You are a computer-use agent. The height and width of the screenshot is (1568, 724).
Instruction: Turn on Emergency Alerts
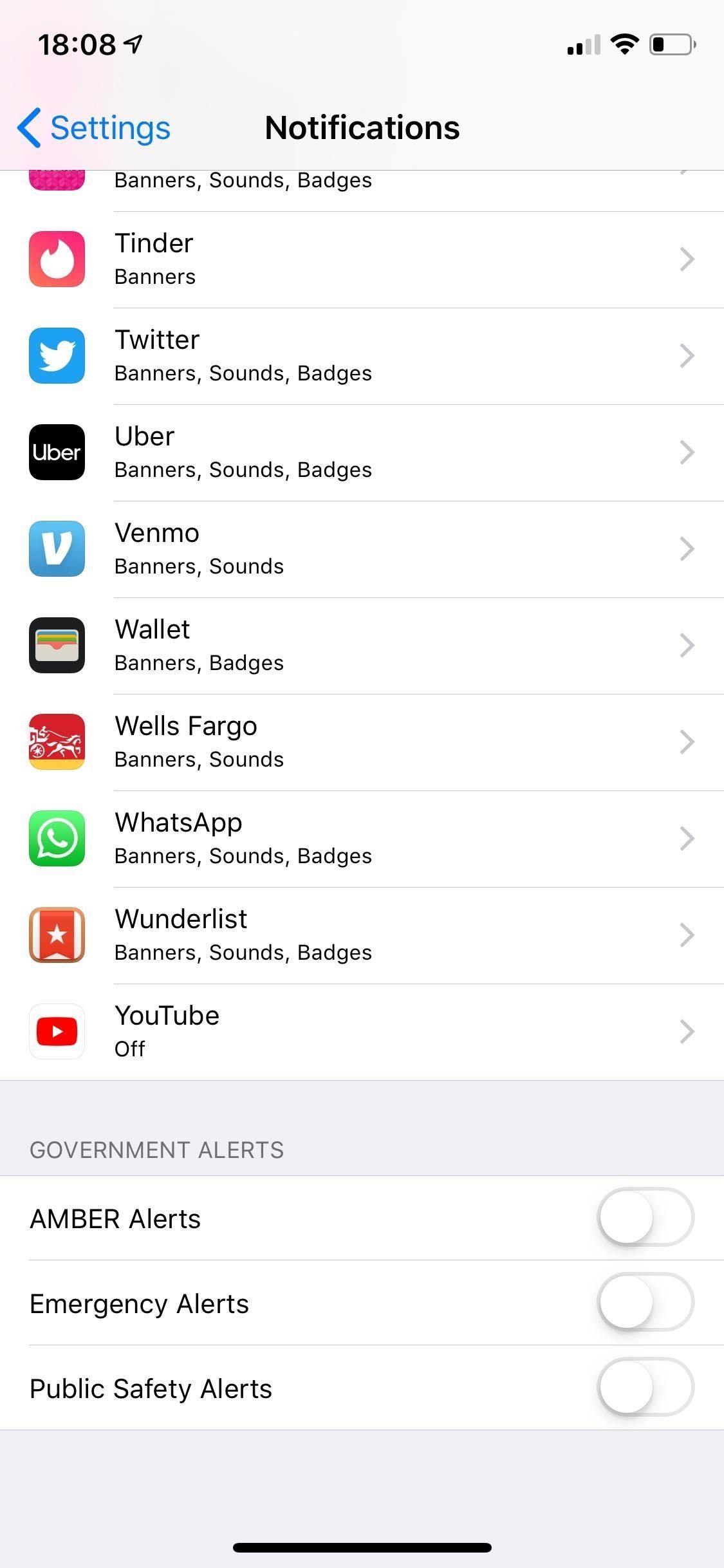coord(645,1302)
